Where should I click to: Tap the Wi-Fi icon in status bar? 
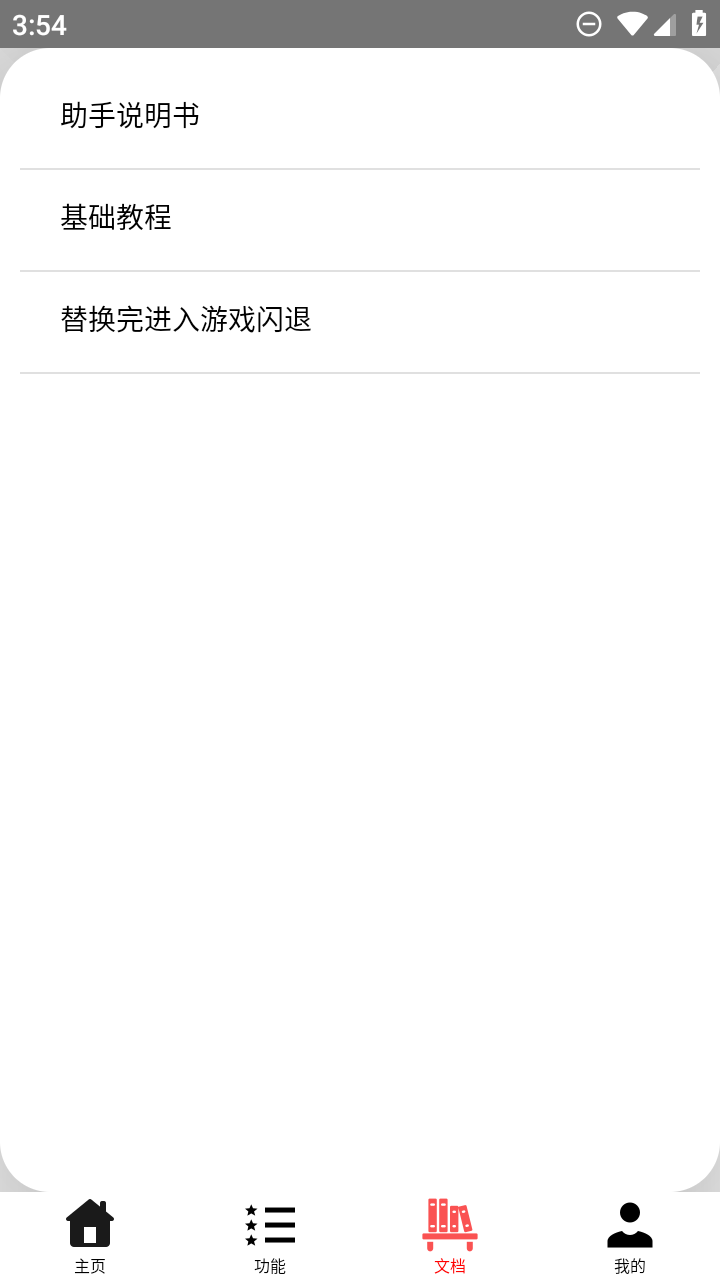point(631,25)
